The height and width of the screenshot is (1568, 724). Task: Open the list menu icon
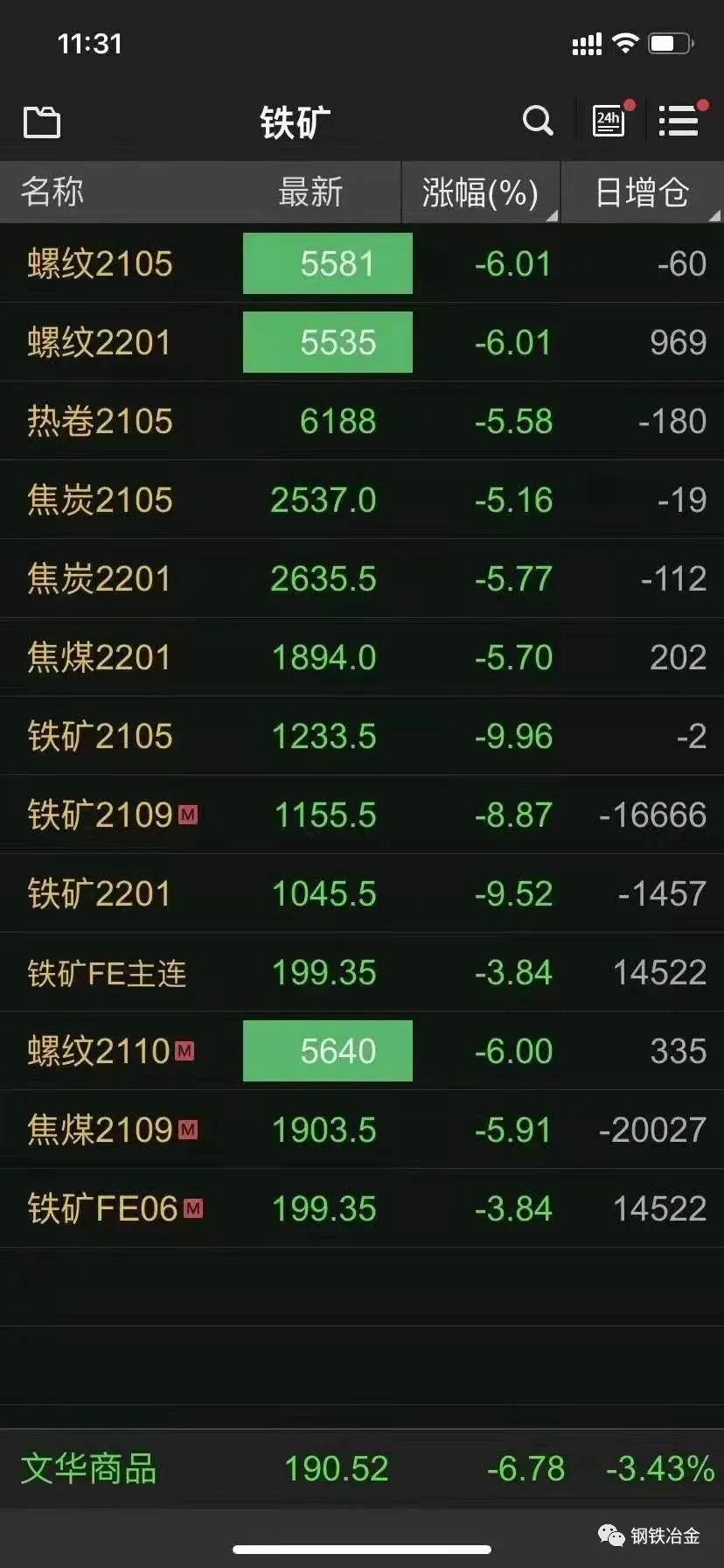679,121
